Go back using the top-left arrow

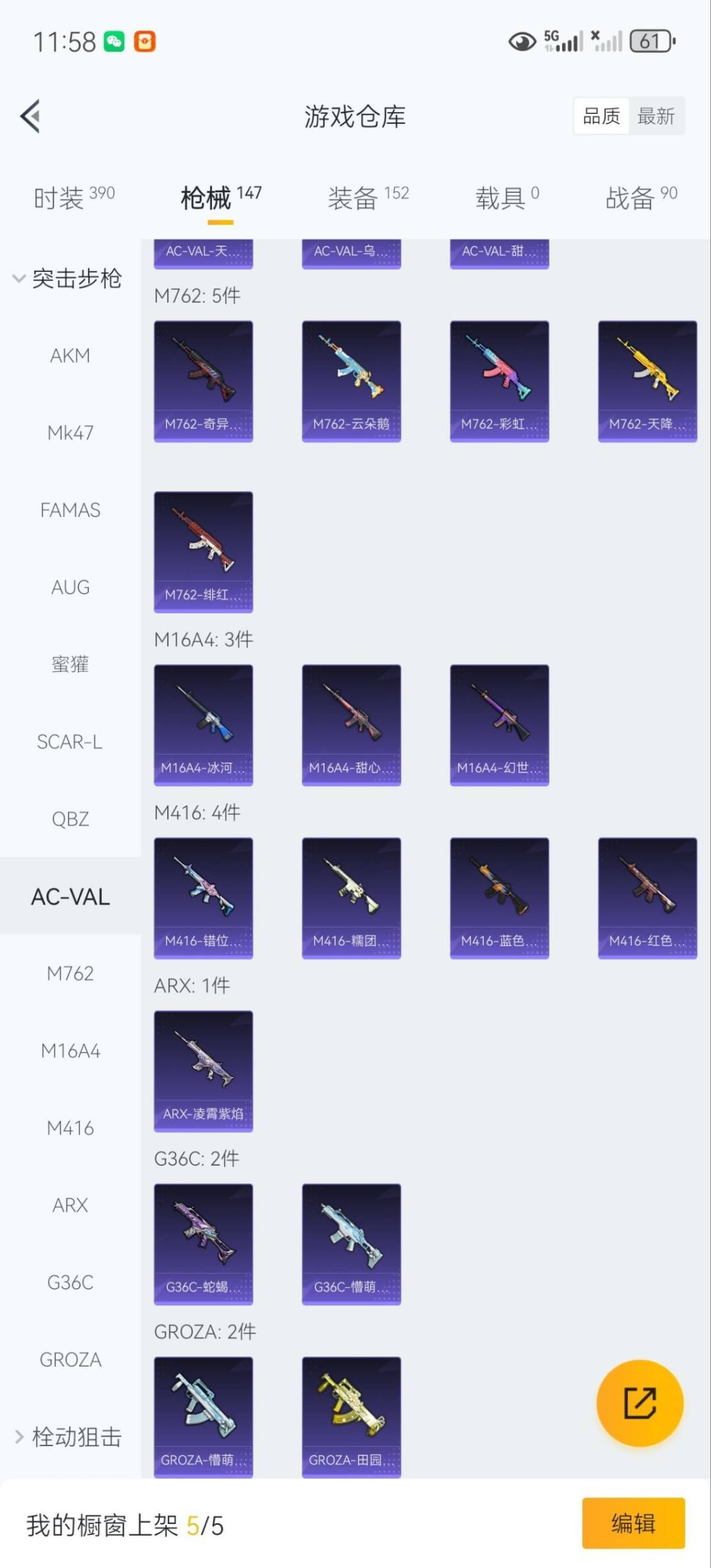31,116
